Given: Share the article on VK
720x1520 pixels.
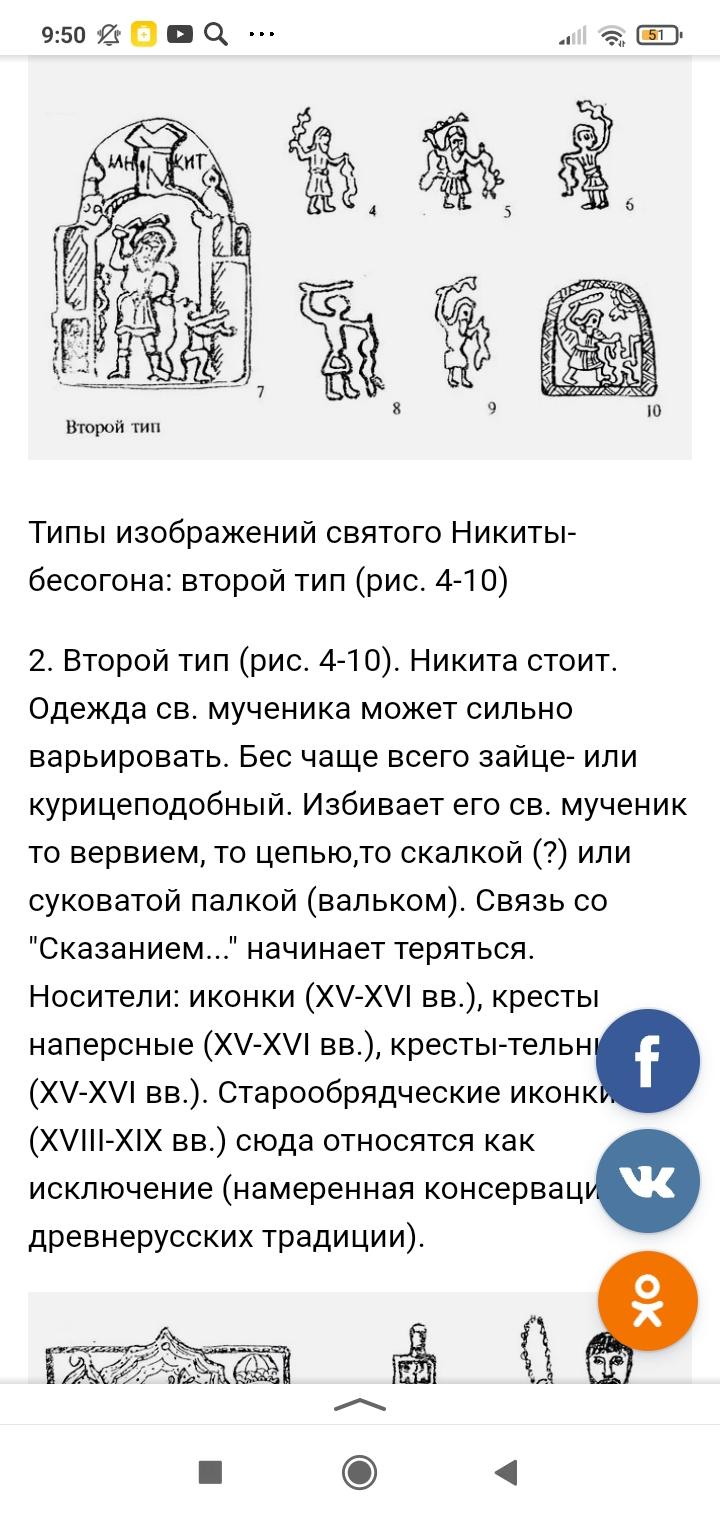Looking at the screenshot, I should 647,1182.
